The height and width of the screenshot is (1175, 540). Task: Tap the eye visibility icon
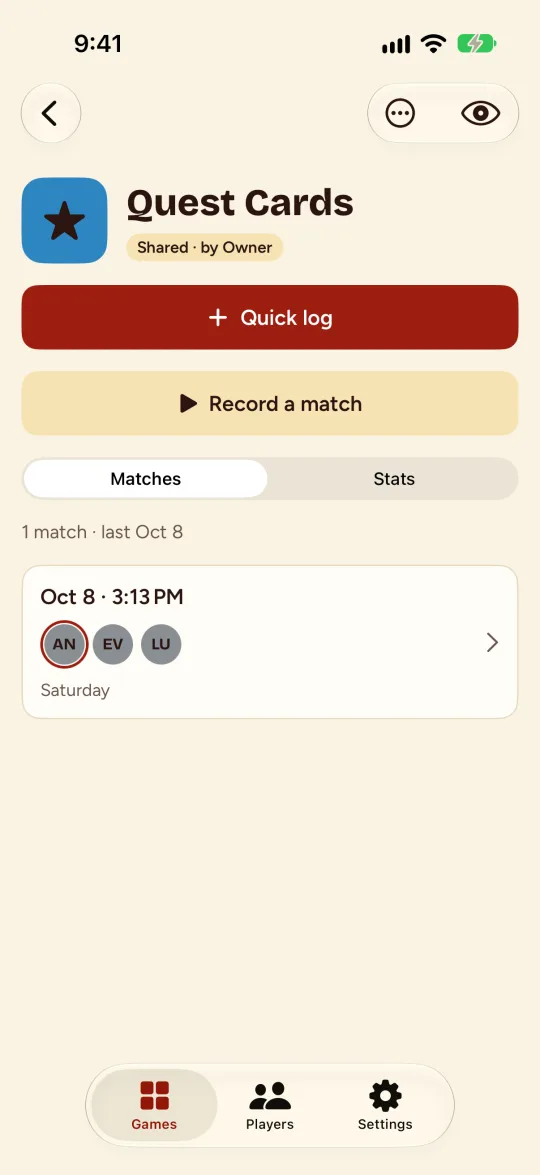[480, 113]
